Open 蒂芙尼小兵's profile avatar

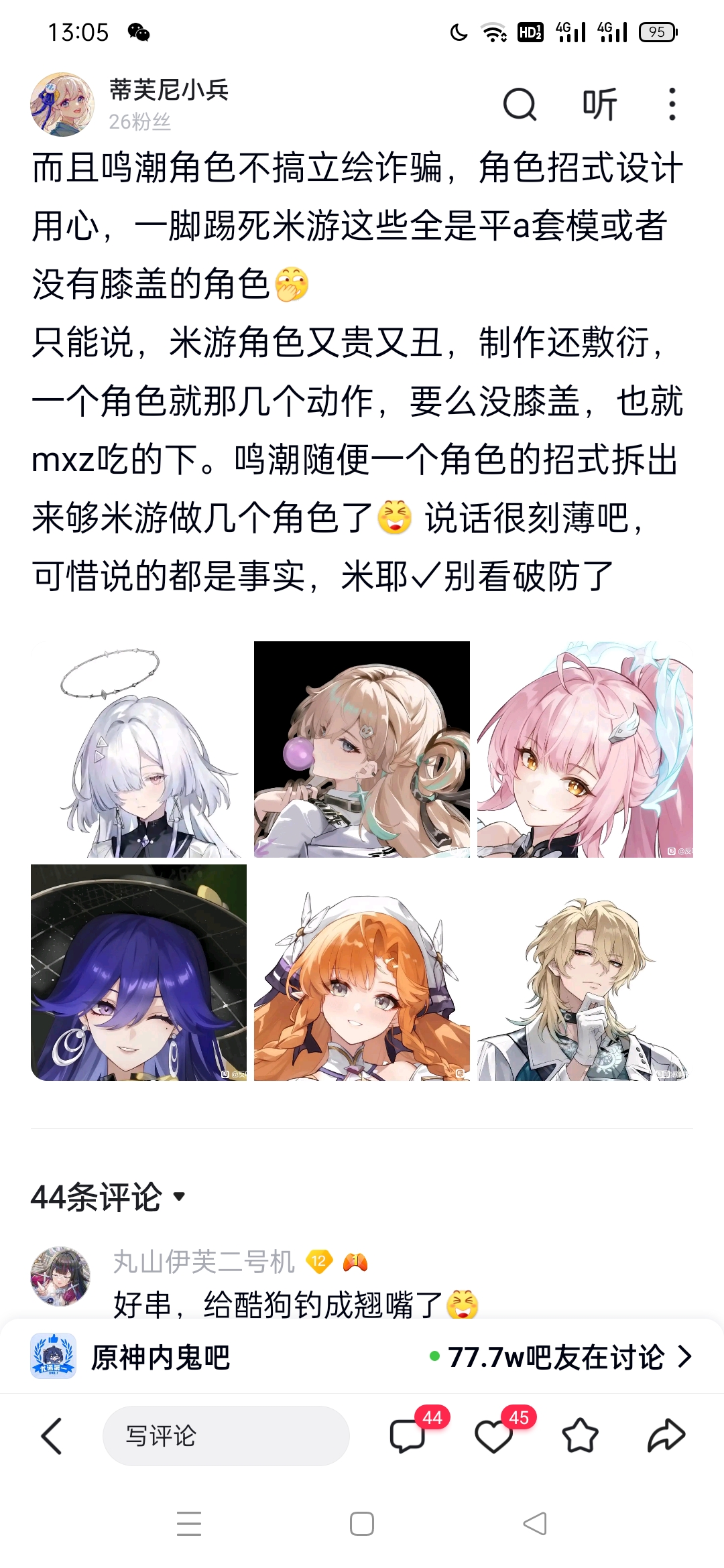pos(62,105)
